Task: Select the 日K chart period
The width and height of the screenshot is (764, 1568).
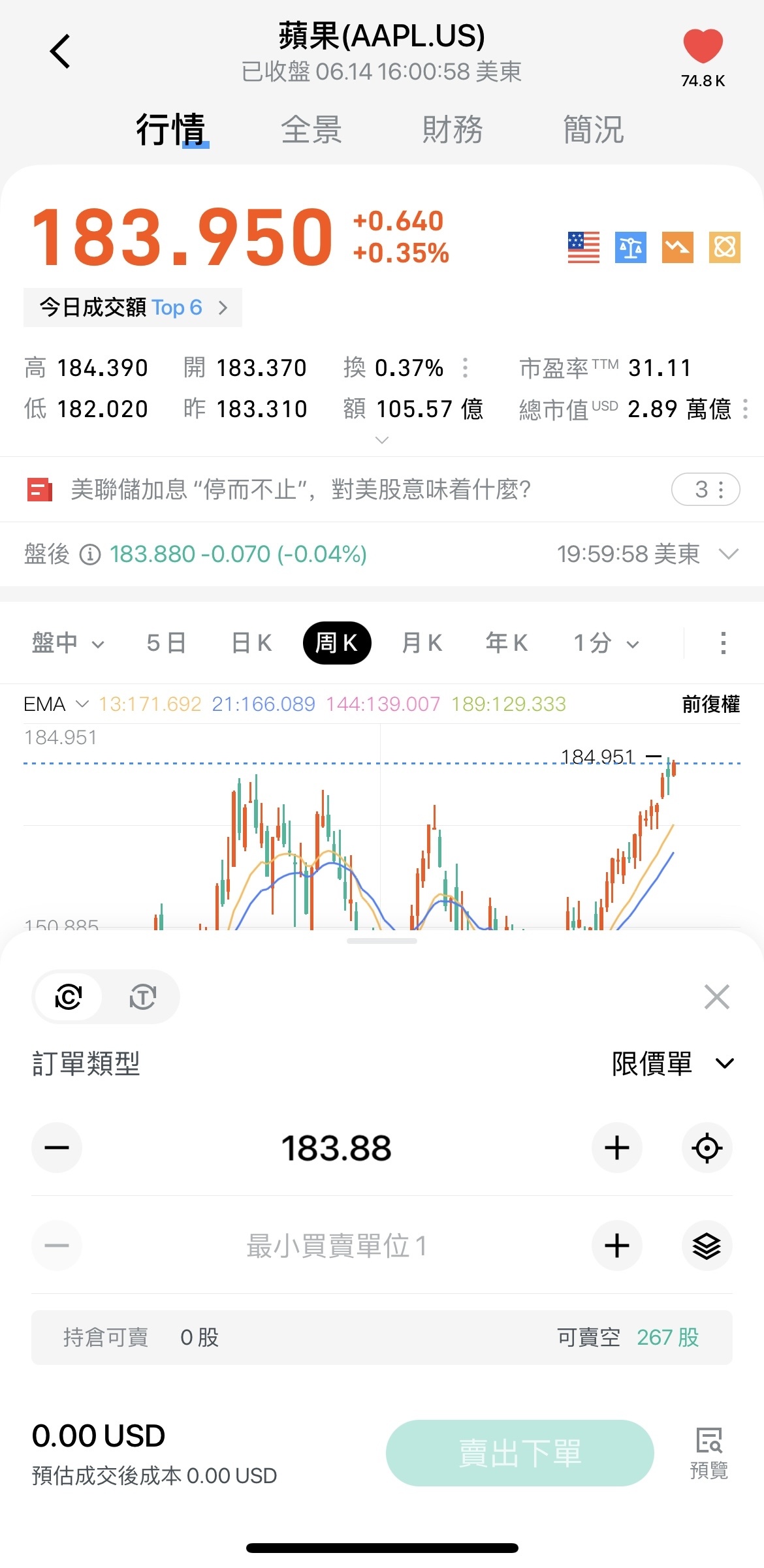Action: [251, 643]
